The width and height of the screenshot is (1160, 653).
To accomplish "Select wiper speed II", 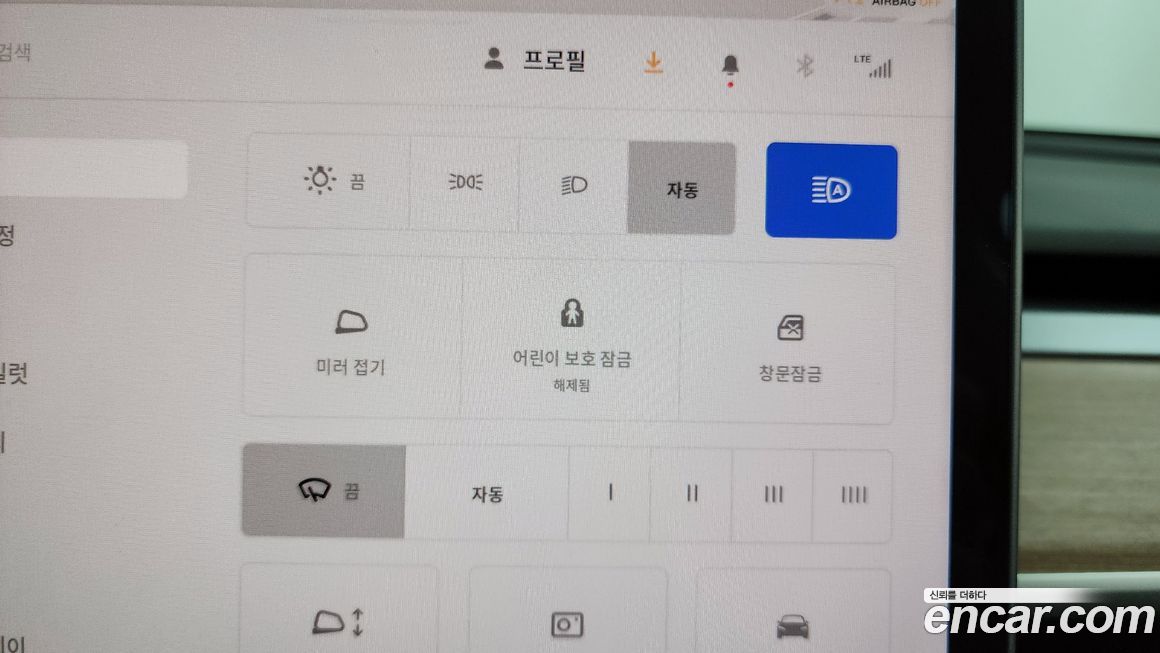I will (x=692, y=495).
